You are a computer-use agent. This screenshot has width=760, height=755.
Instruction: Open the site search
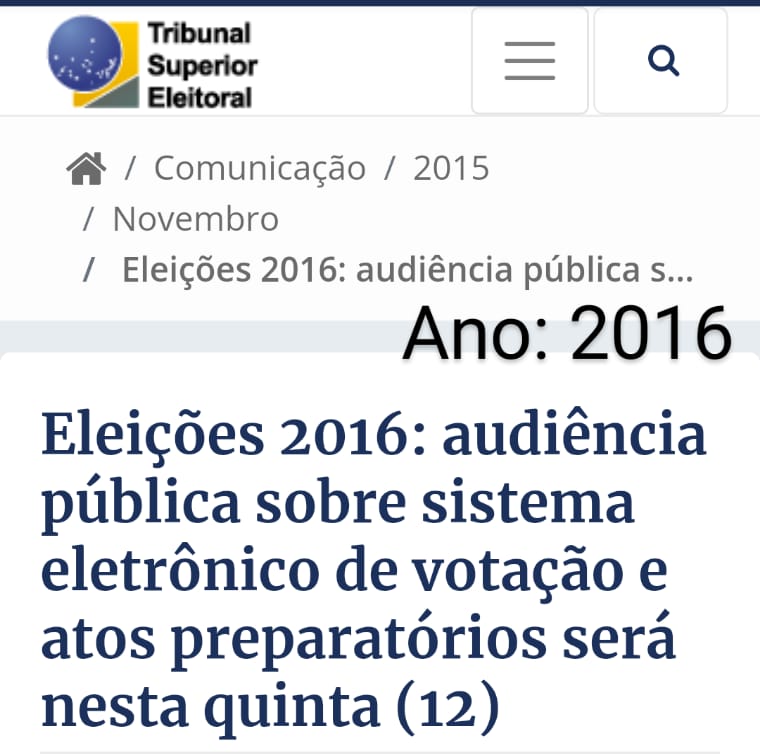coord(662,61)
